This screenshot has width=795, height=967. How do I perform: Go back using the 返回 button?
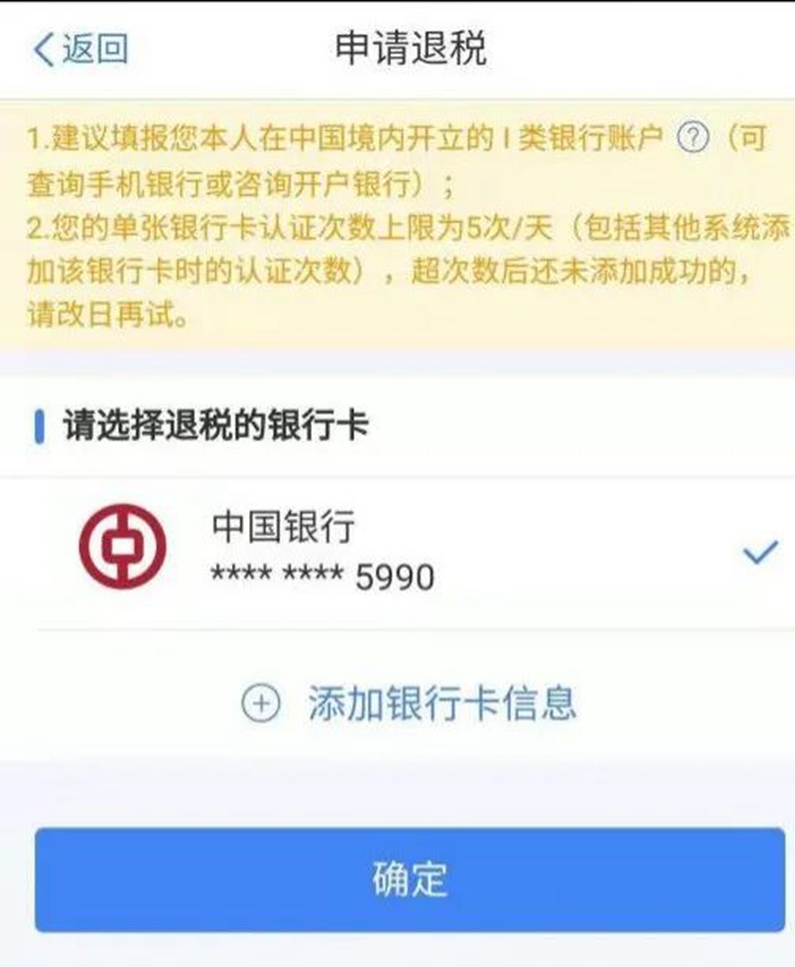pos(80,49)
